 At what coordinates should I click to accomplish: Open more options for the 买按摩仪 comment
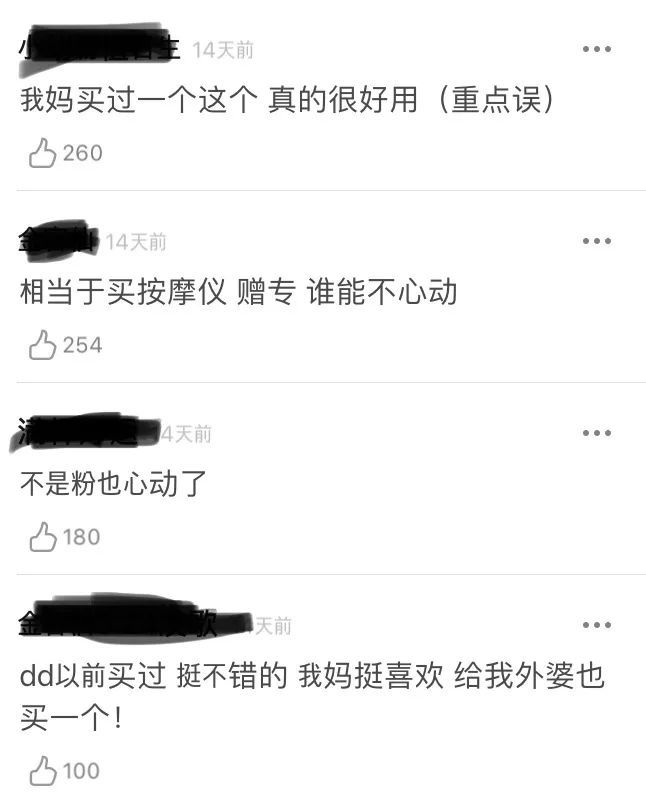click(596, 241)
